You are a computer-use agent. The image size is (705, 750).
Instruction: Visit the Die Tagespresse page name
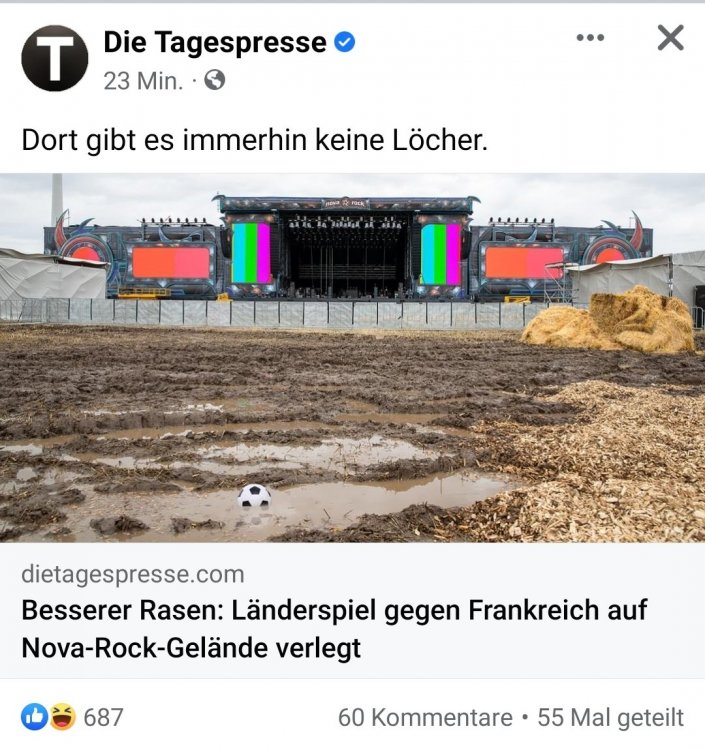[215, 43]
